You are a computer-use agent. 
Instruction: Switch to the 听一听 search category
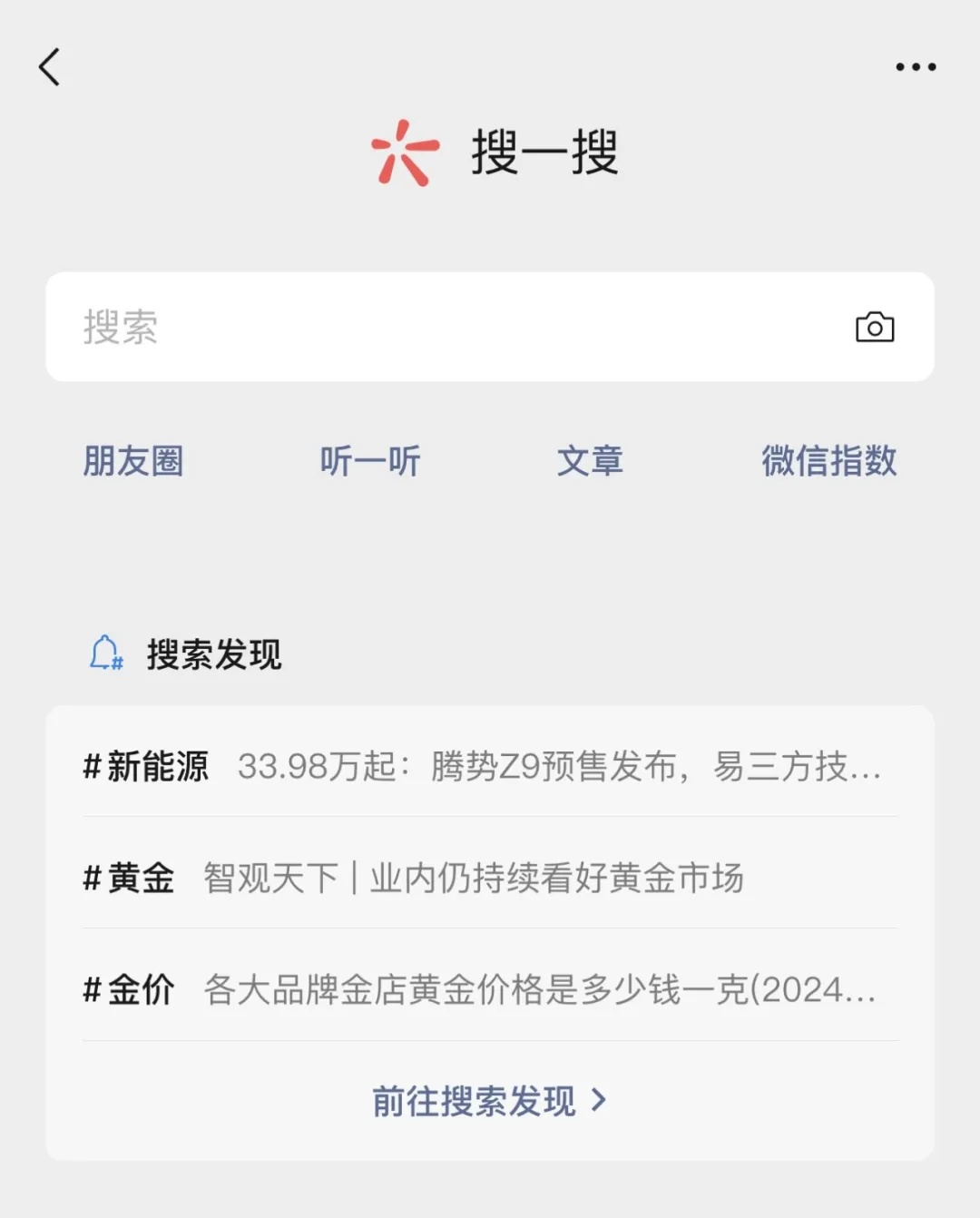(x=371, y=462)
